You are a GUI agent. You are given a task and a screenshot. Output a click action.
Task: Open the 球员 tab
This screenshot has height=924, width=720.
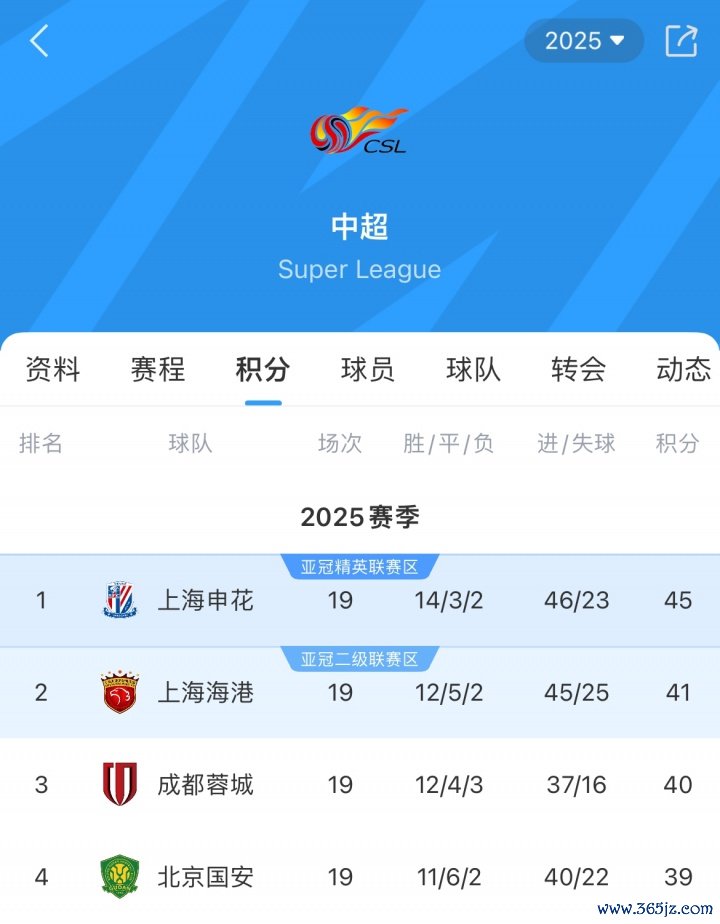(x=368, y=369)
